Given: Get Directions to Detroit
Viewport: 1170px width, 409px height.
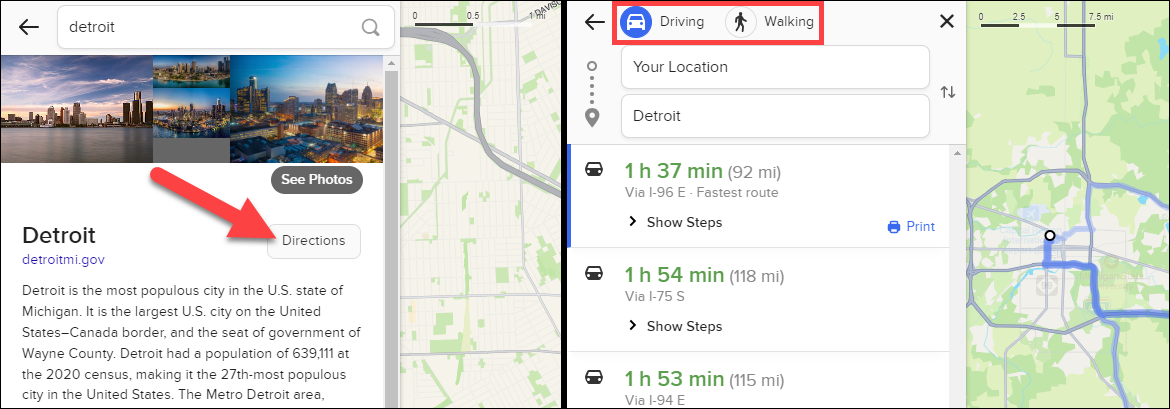Looking at the screenshot, I should [x=313, y=241].
